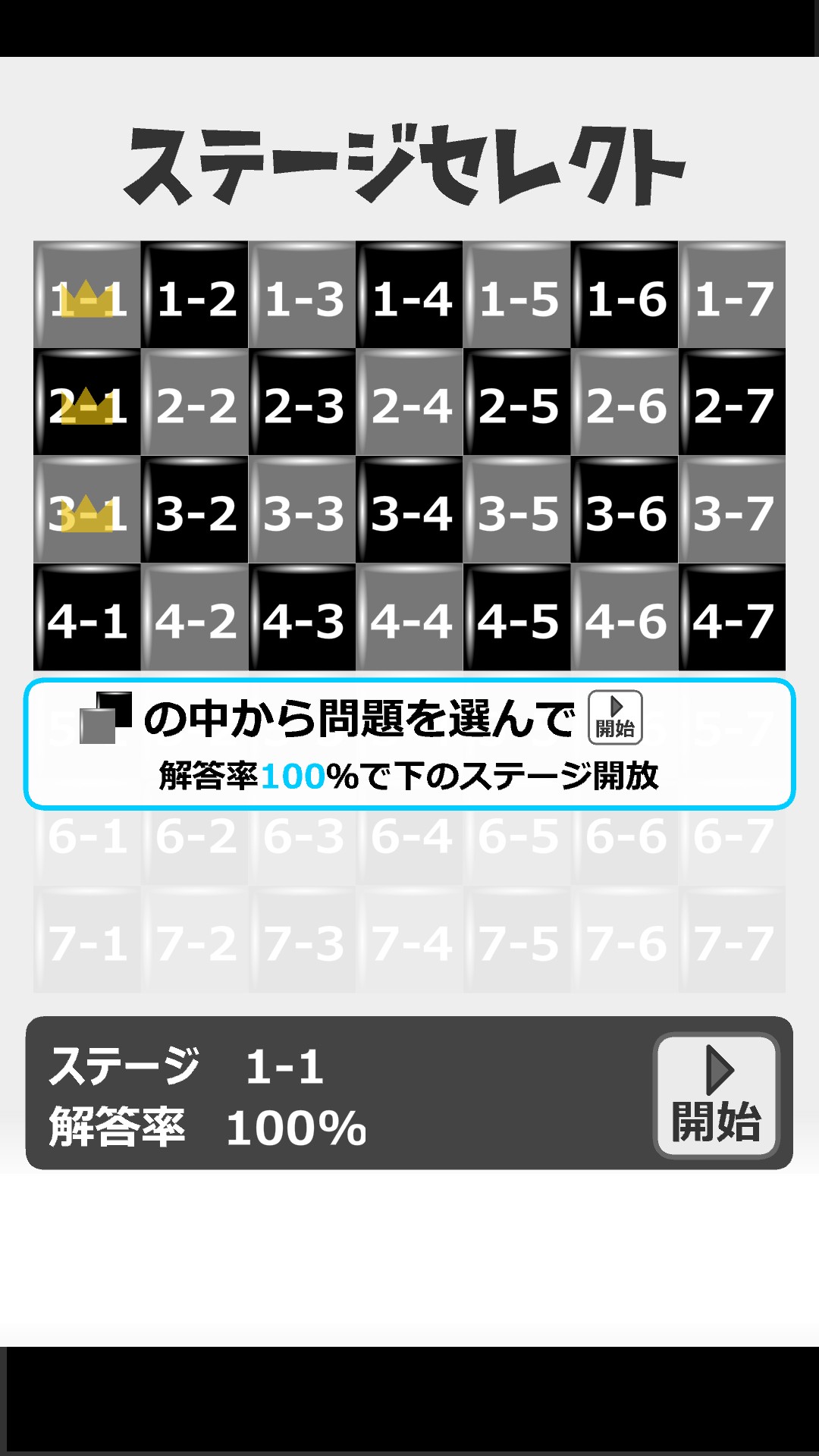Select stage 4-1
819x1456 pixels.
(87, 618)
